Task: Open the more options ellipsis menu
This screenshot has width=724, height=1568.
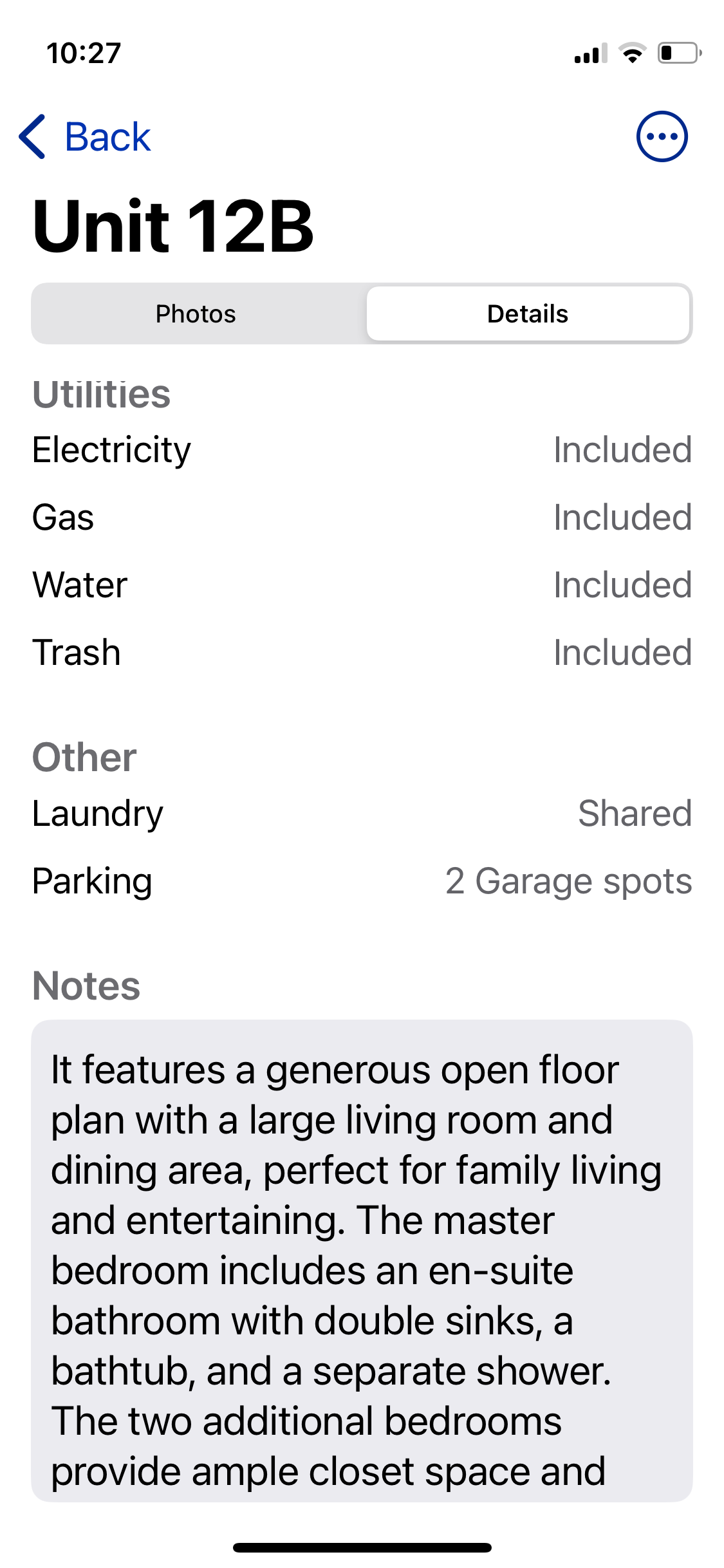Action: (x=662, y=136)
